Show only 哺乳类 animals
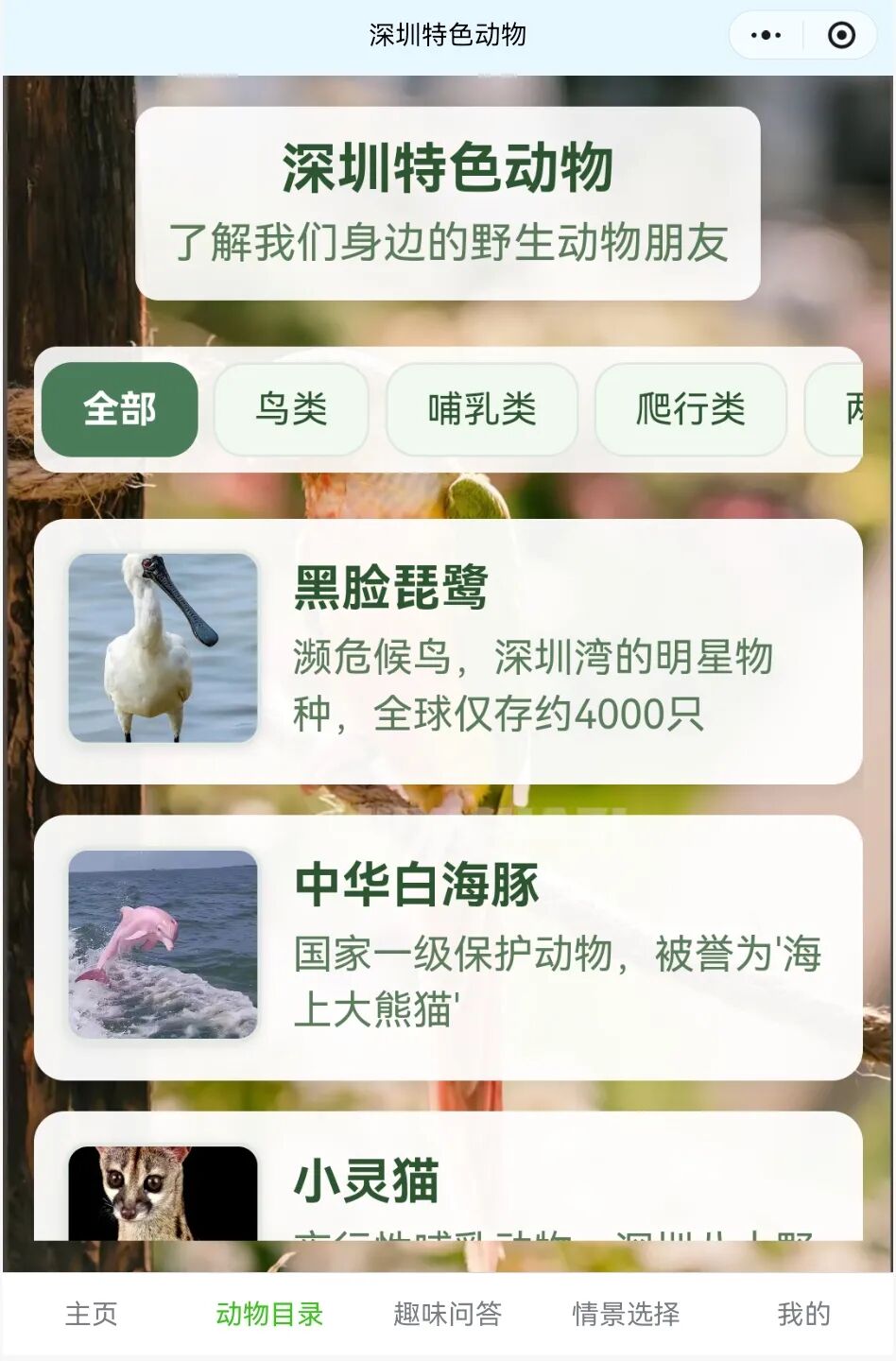Viewport: 896px width, 1361px height. 482,409
